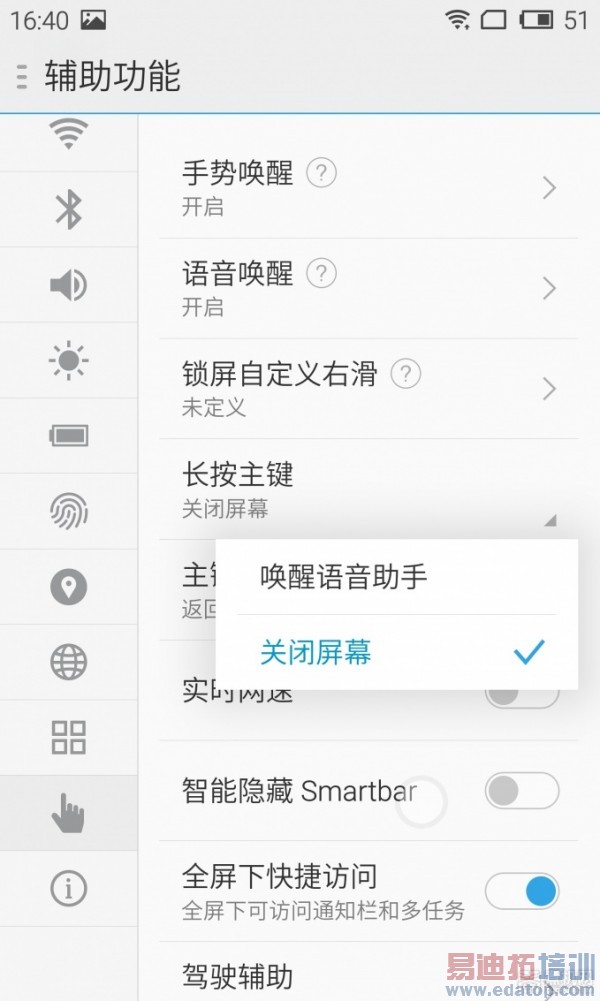Open the side menu beside 辅助功能
Viewport: 600px width, 1001px height.
[21, 76]
